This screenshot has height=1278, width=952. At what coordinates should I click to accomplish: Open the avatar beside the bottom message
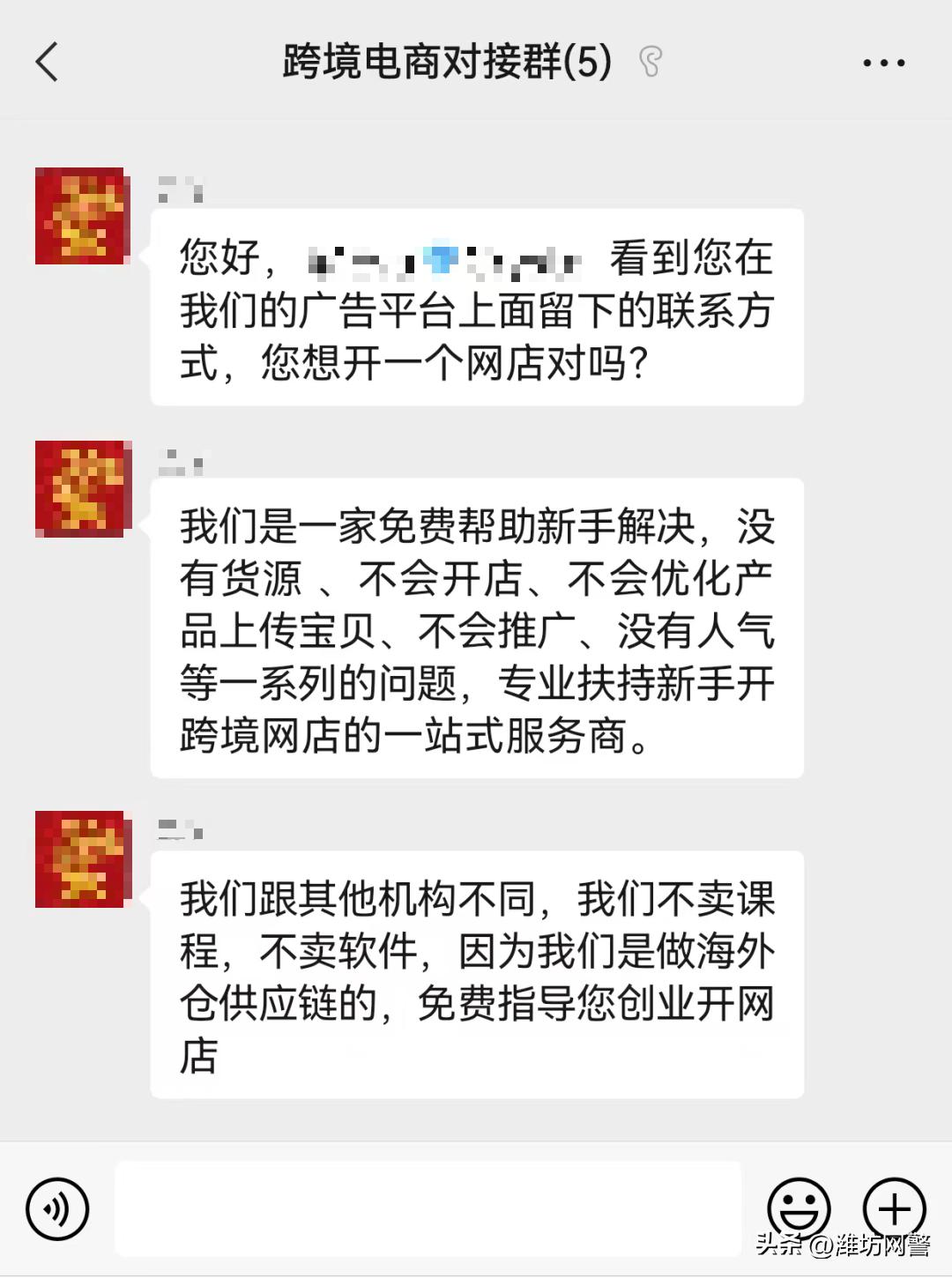(82, 859)
